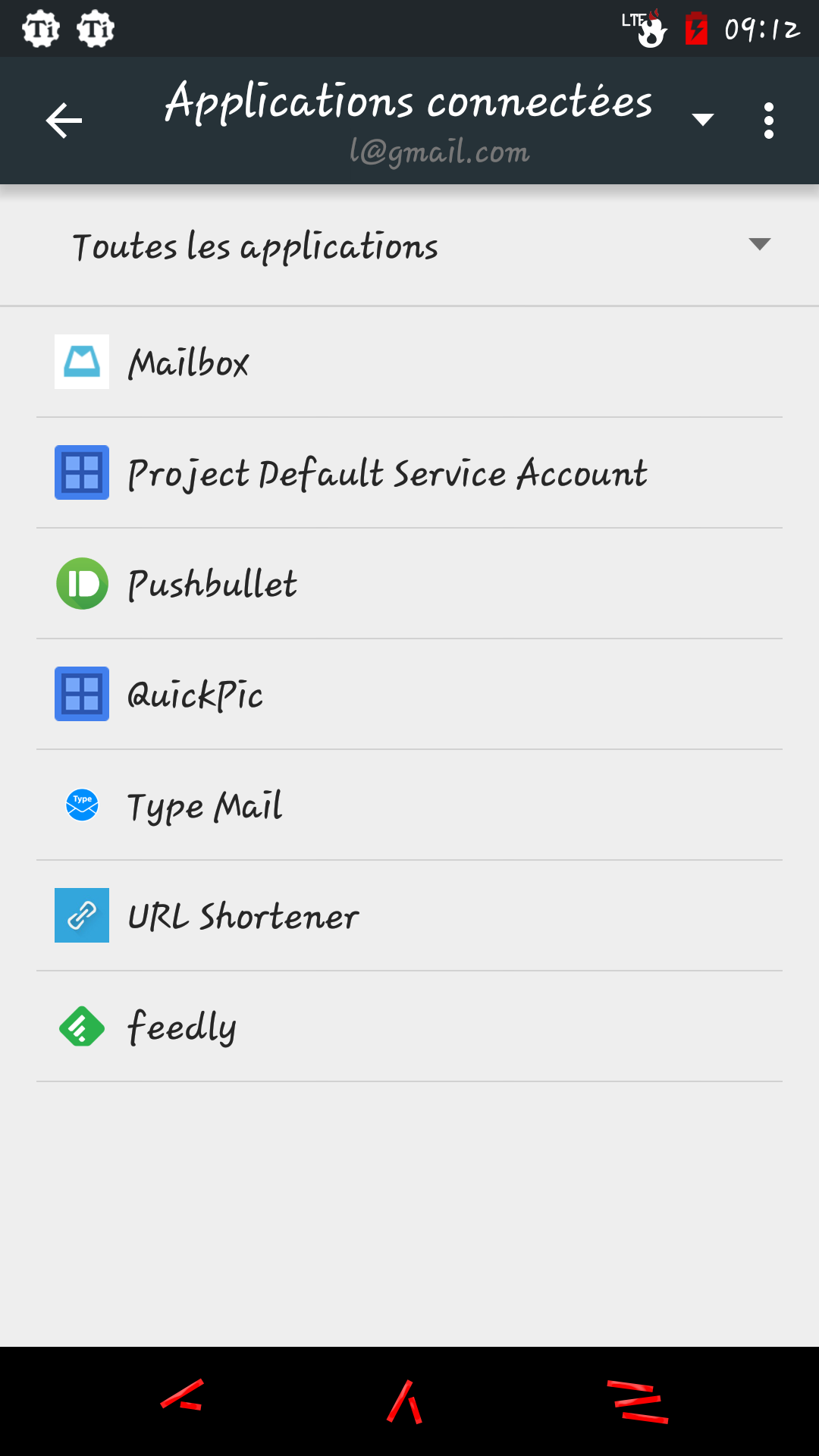Open the Type Mail row
Screen dimensions: 819x1456
pos(409,805)
